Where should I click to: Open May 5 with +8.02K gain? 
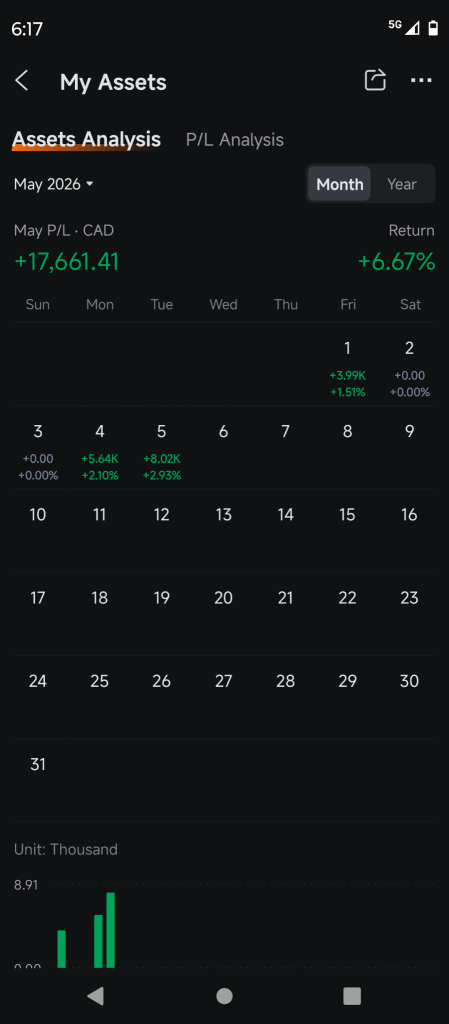pyautogui.click(x=162, y=453)
